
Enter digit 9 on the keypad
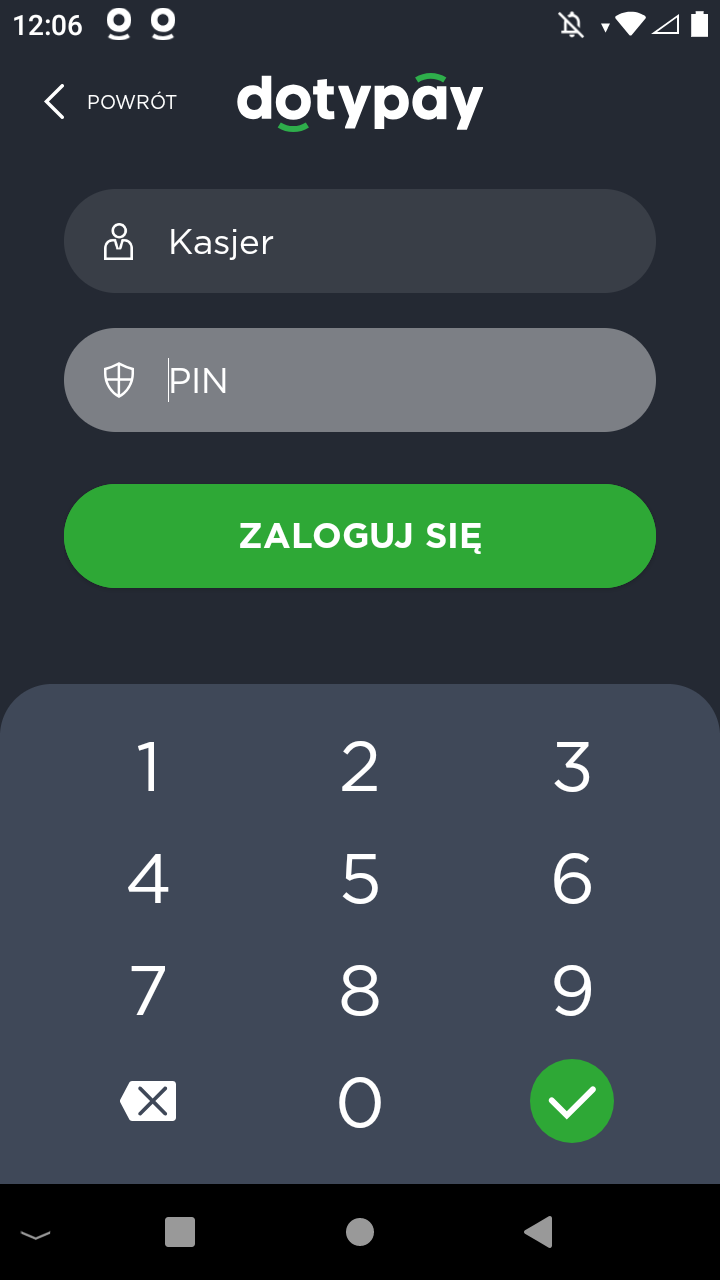tap(572, 991)
